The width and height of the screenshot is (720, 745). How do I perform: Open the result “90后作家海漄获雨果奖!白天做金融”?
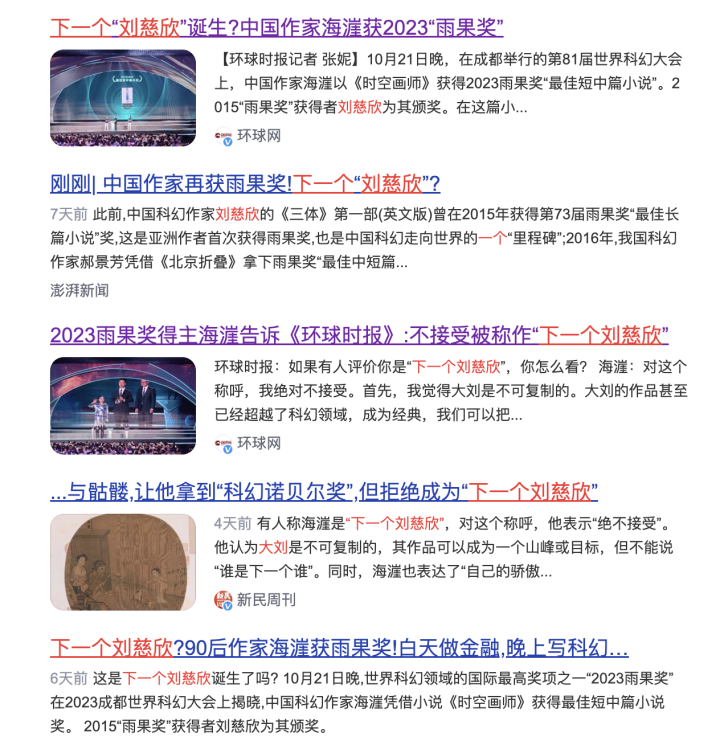coord(339,647)
